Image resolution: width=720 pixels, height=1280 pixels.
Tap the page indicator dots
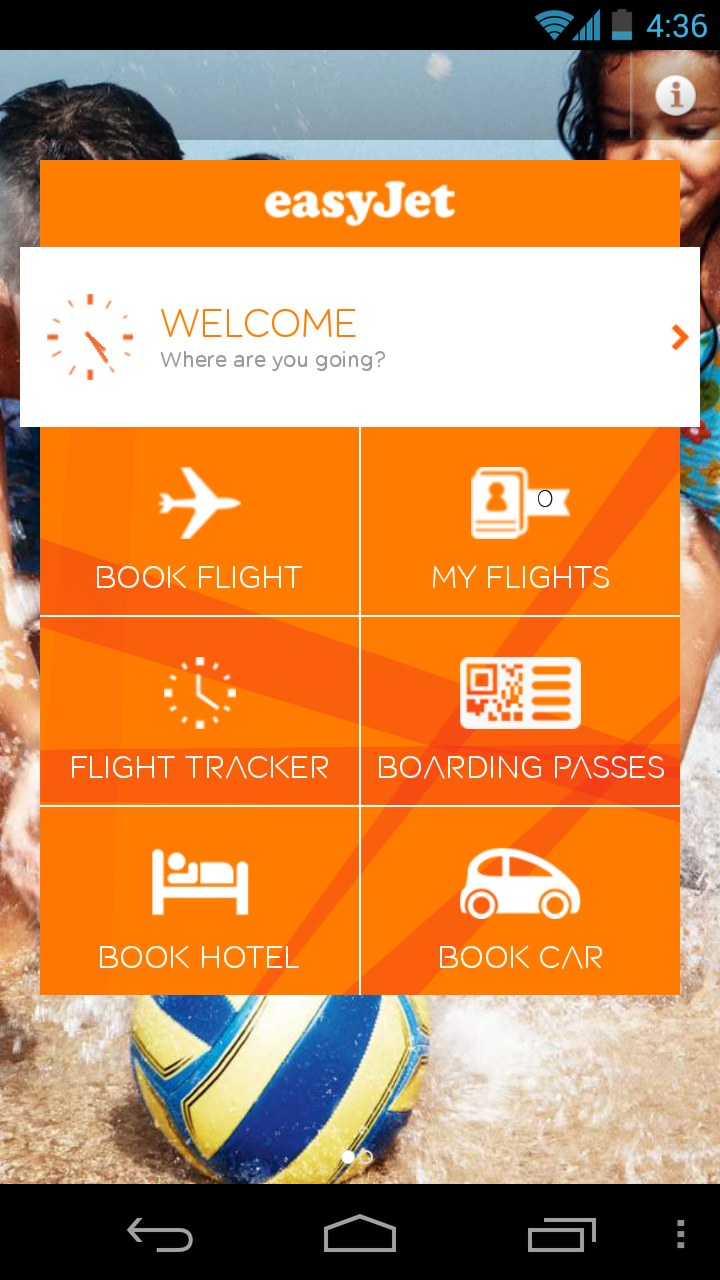click(x=357, y=1157)
